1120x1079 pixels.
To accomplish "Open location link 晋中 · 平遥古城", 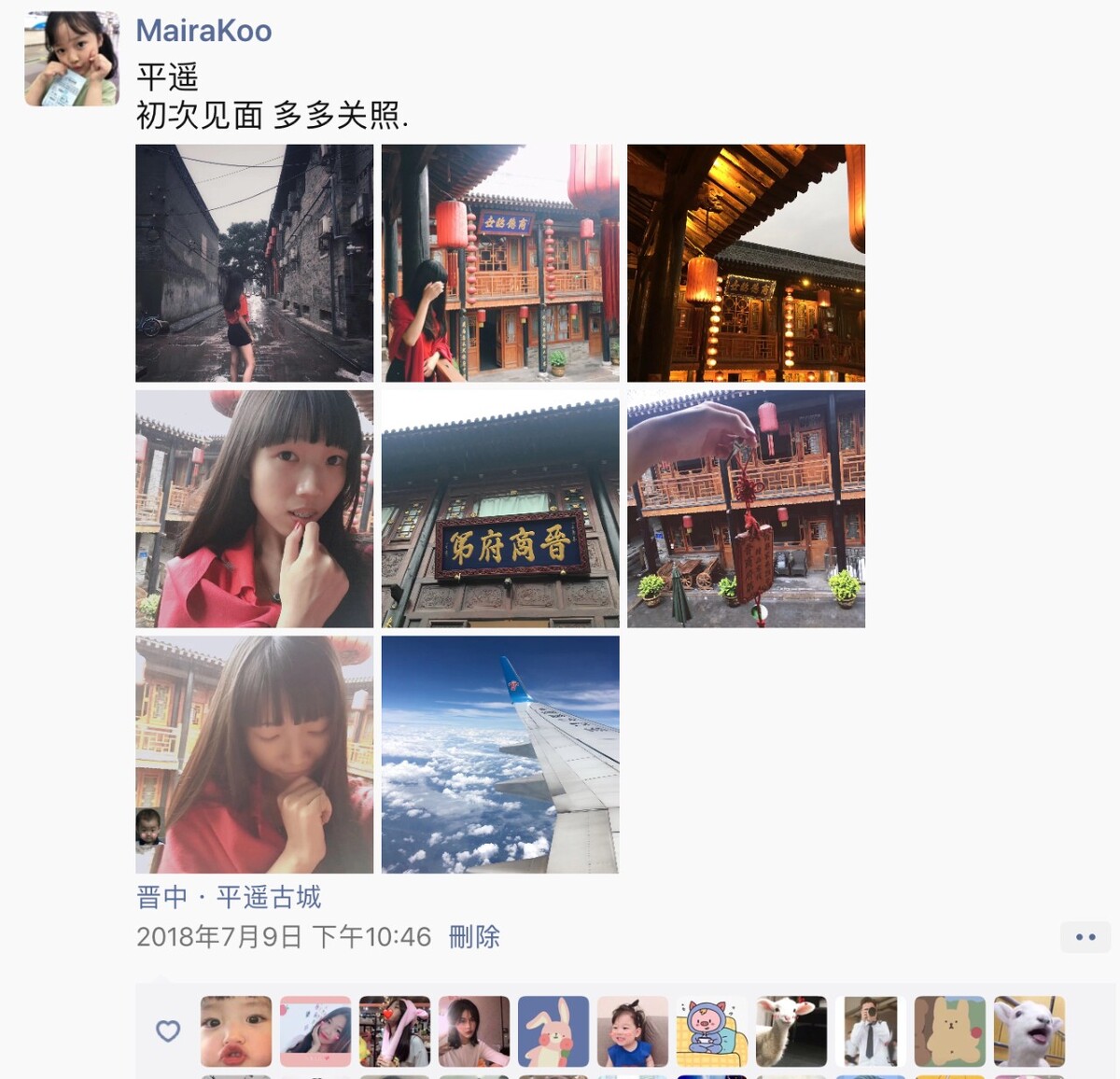I will click(229, 897).
